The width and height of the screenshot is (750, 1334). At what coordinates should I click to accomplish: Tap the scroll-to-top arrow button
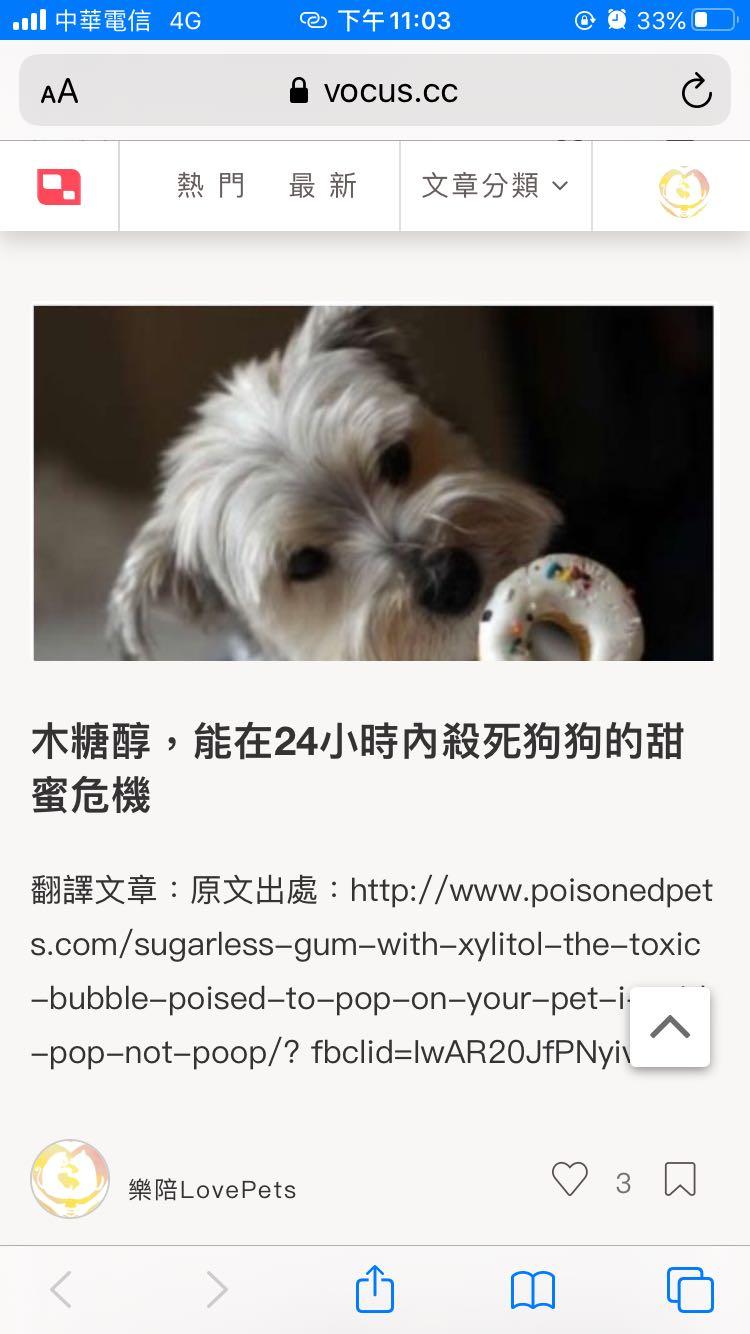(670, 1027)
